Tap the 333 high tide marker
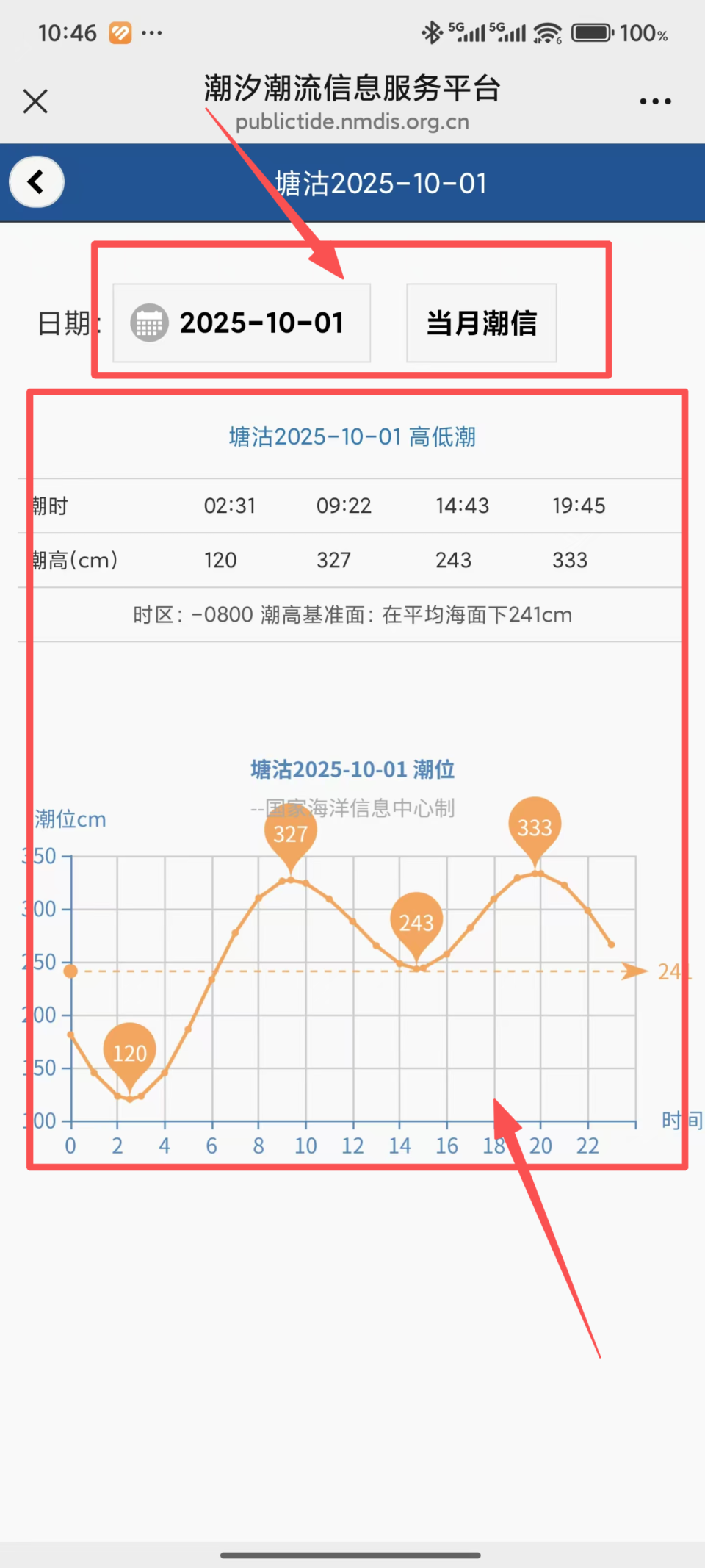This screenshot has height=1568, width=705. tap(535, 826)
